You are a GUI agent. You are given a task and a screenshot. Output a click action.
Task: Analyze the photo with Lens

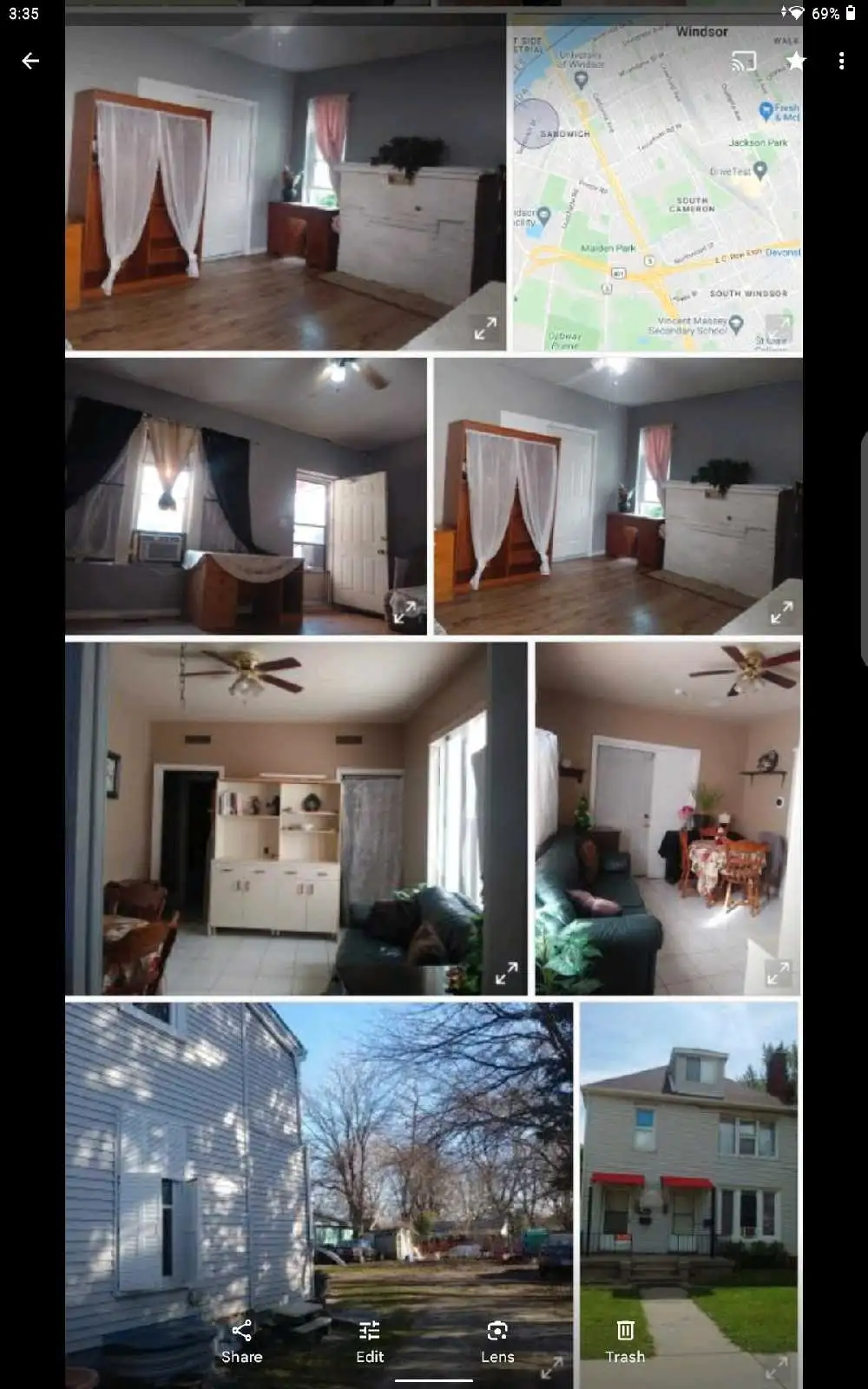pos(497,1342)
